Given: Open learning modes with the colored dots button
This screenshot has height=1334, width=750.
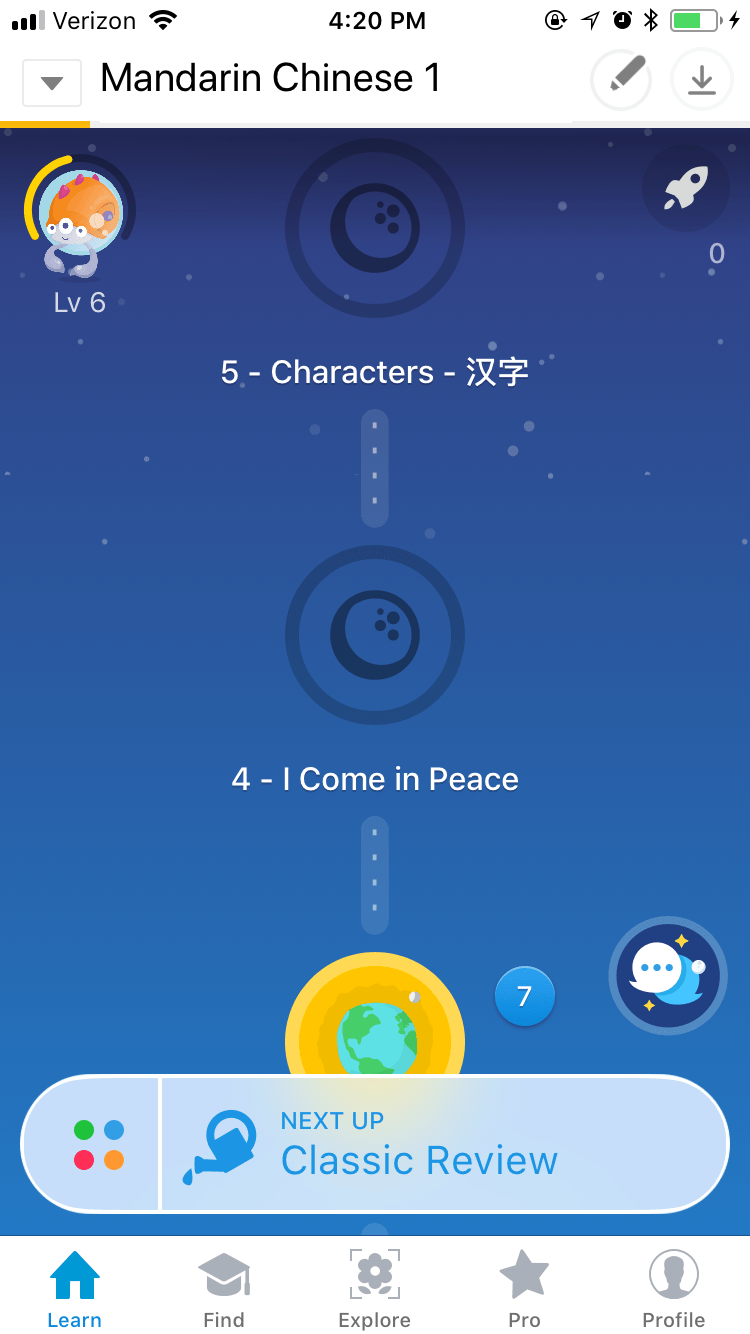Looking at the screenshot, I should coord(98,1144).
